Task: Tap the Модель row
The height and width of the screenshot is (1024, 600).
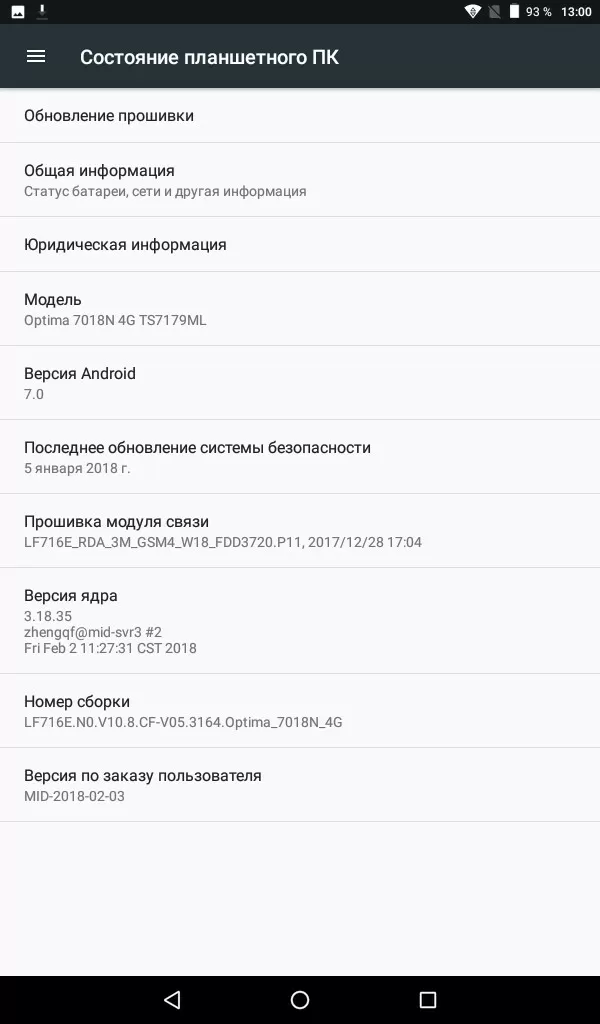Action: tap(300, 309)
